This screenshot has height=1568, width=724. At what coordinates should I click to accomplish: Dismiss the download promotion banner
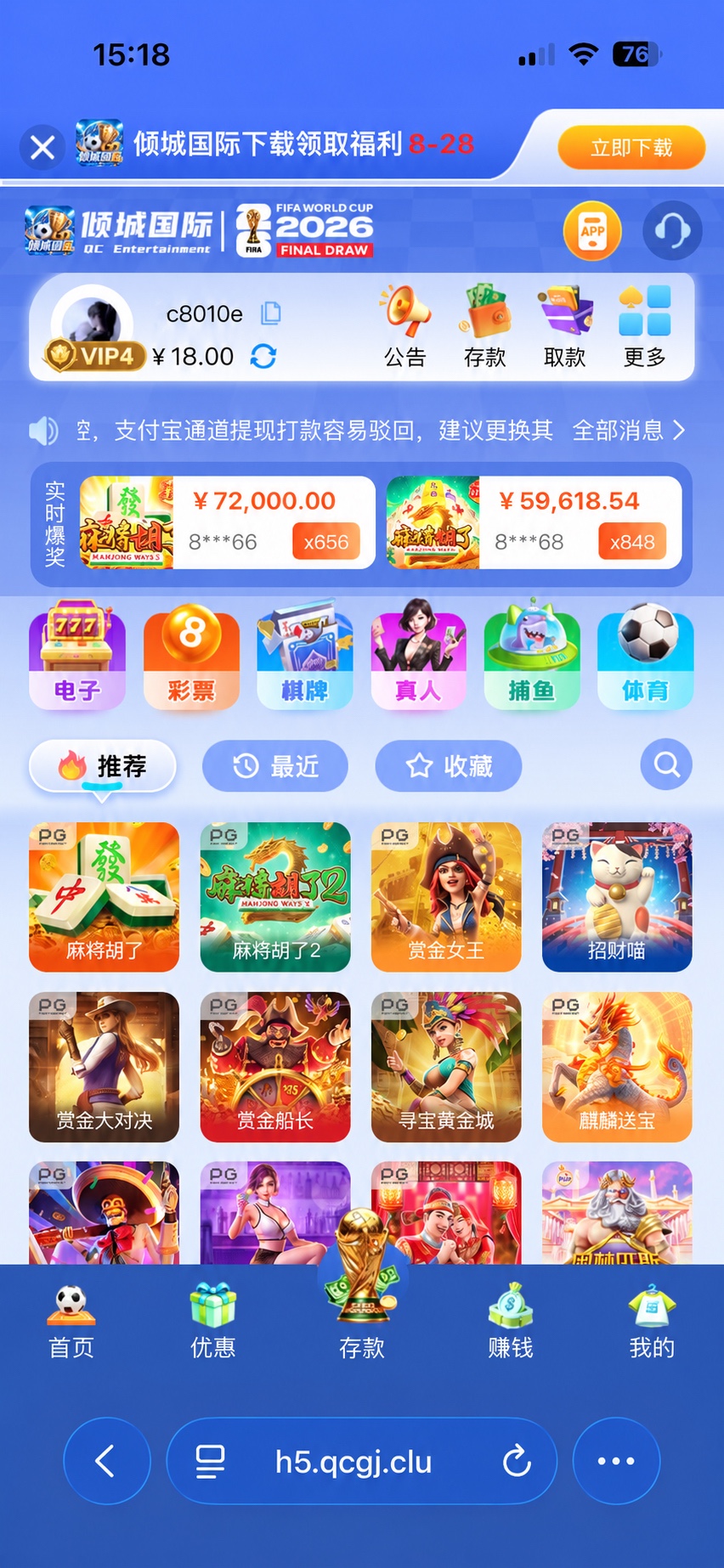(42, 148)
